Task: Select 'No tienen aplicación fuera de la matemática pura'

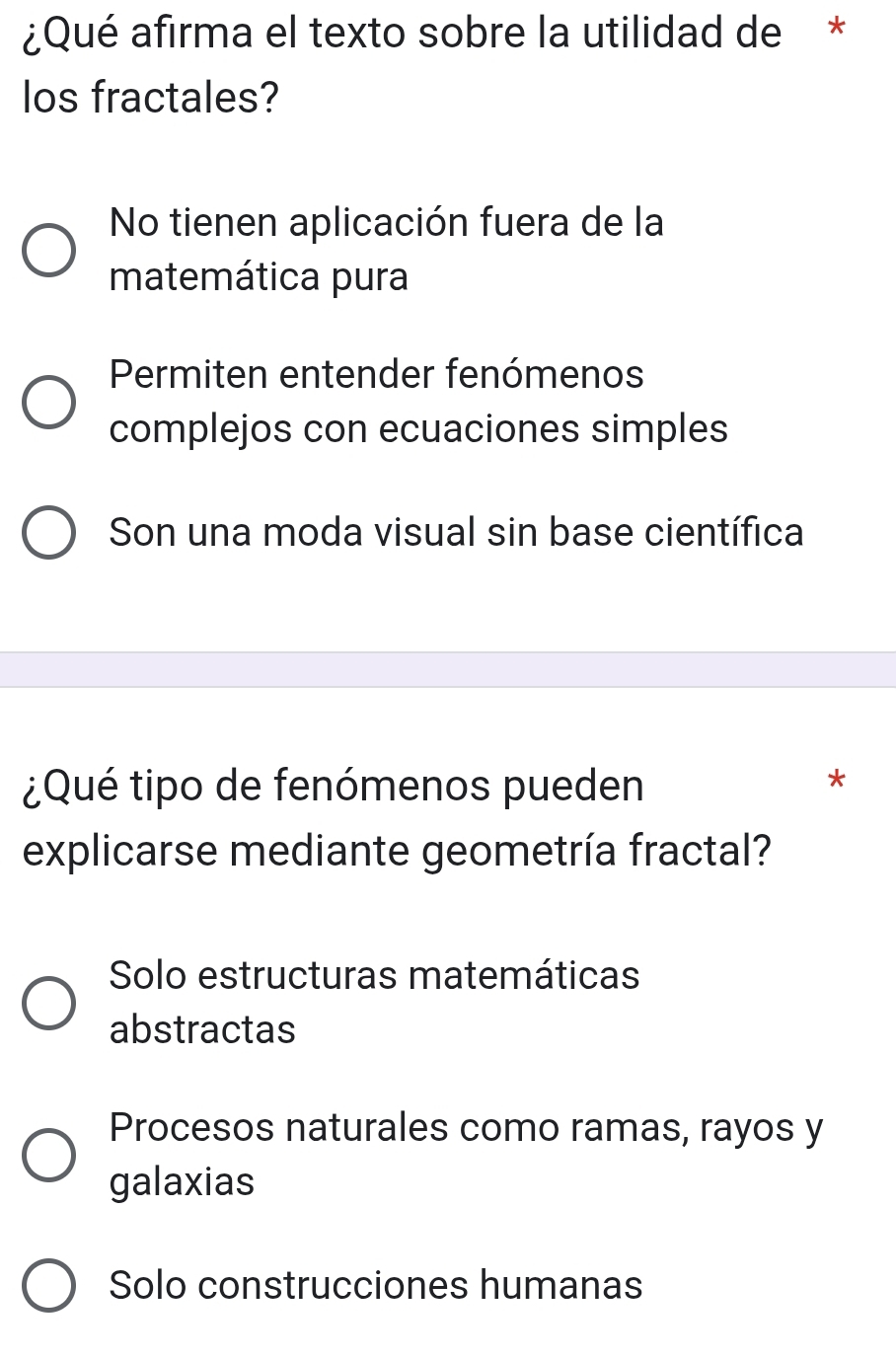Action: (48, 250)
